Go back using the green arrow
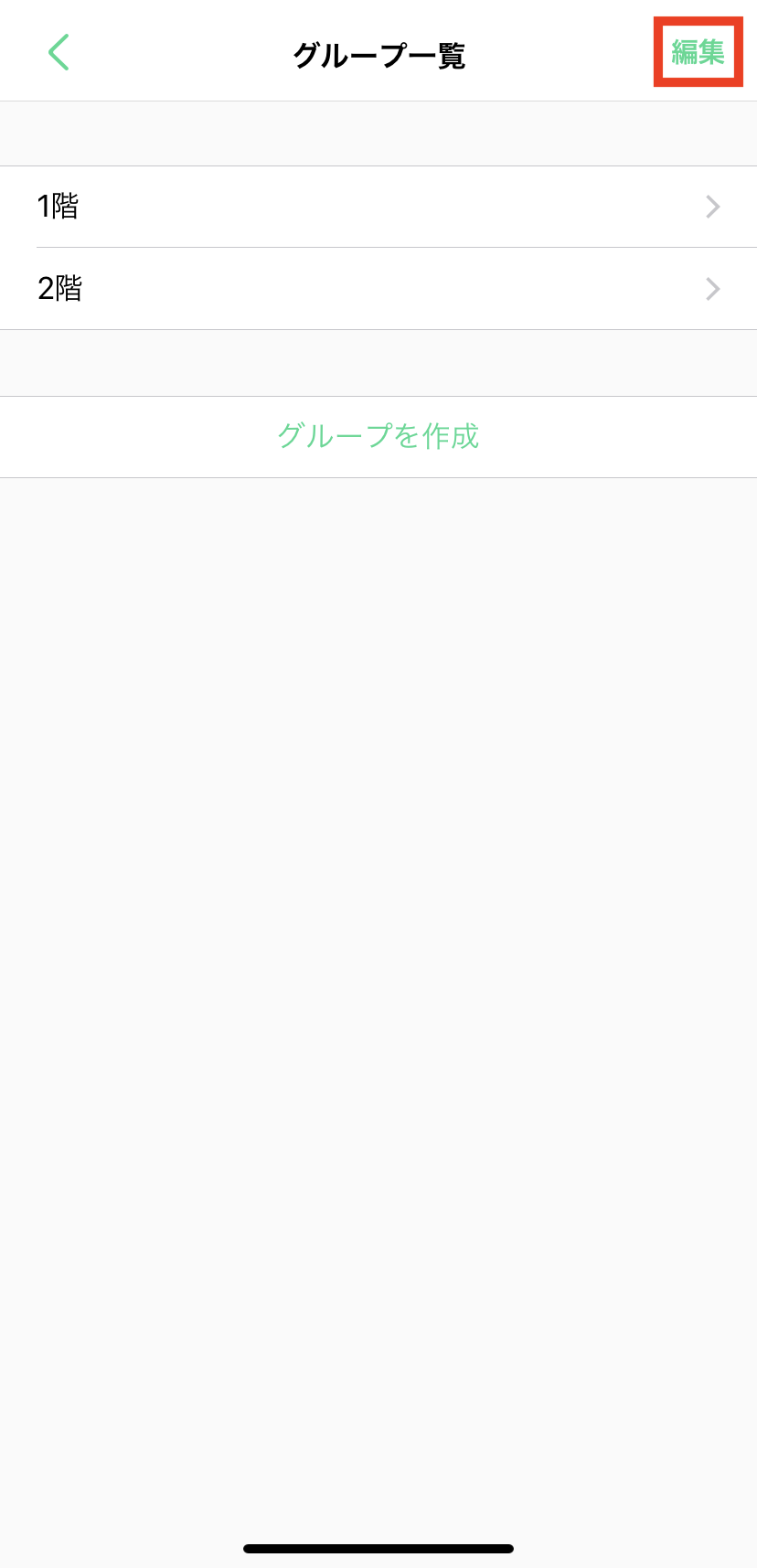This screenshot has height=1568, width=757. pyautogui.click(x=59, y=53)
